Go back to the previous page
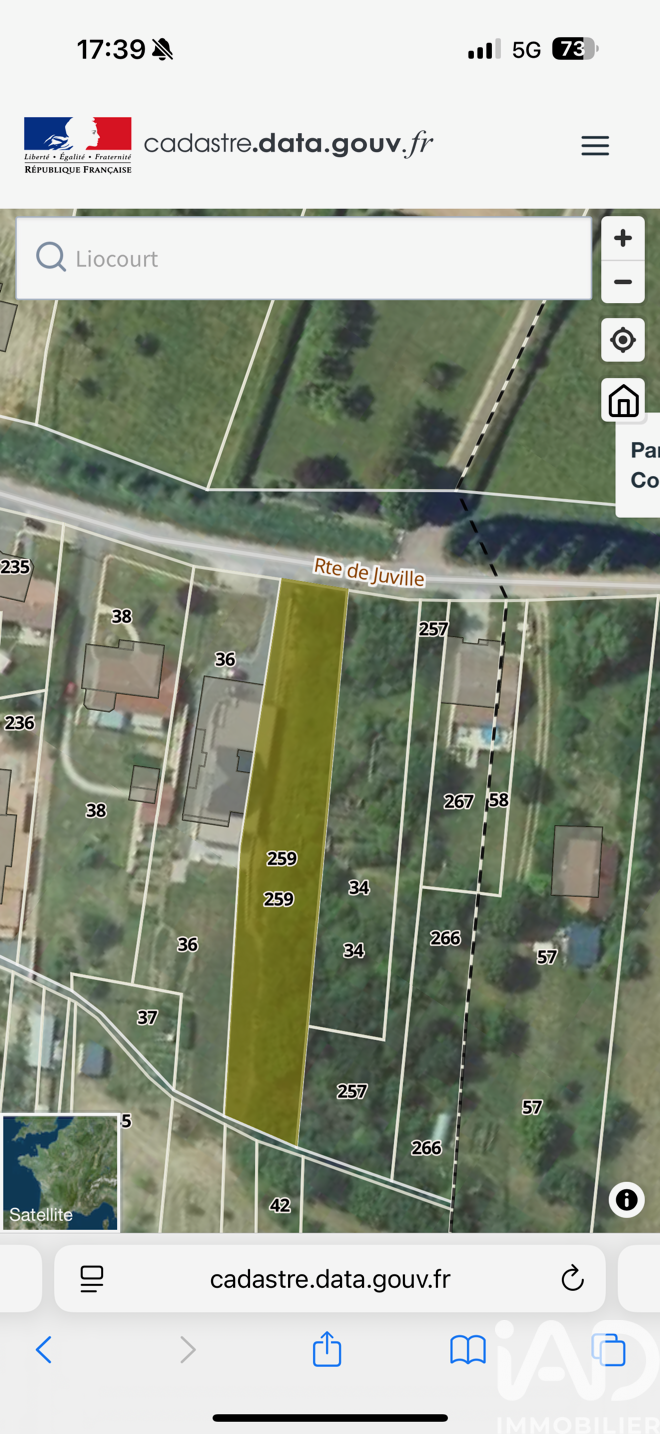Viewport: 660px width, 1434px height. click(44, 1350)
